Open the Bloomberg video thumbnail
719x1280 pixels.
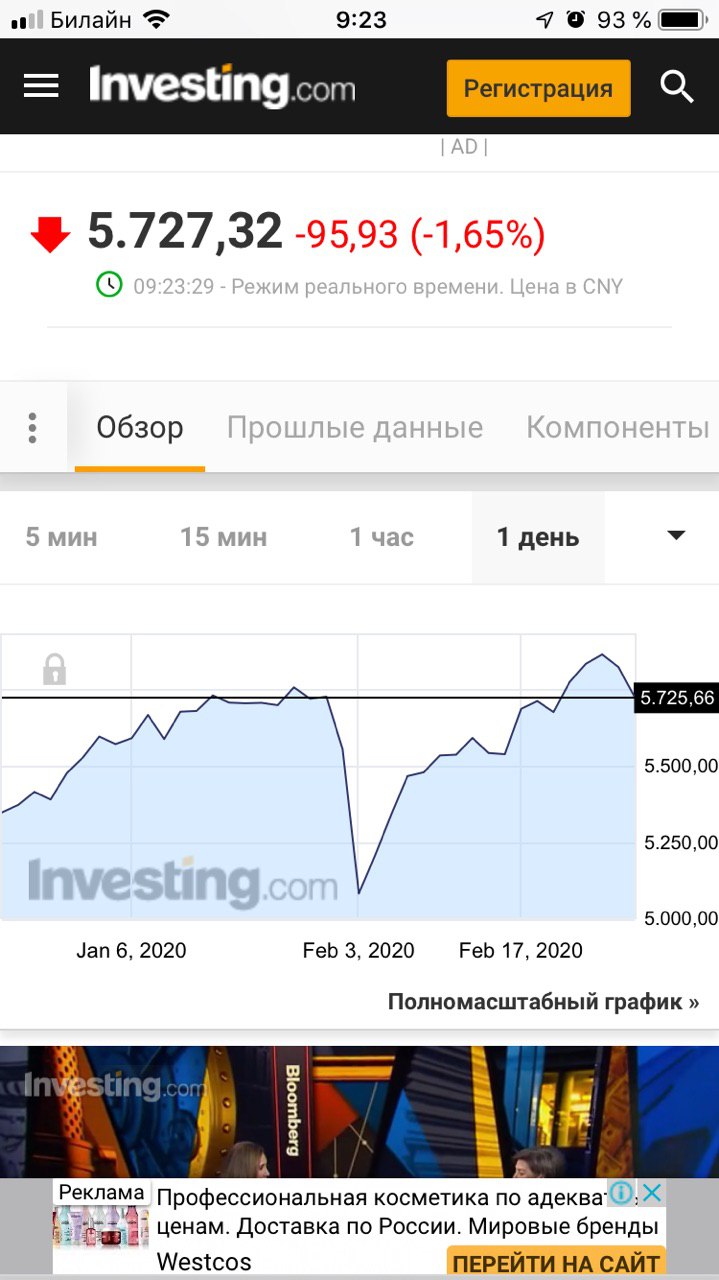(x=360, y=1110)
